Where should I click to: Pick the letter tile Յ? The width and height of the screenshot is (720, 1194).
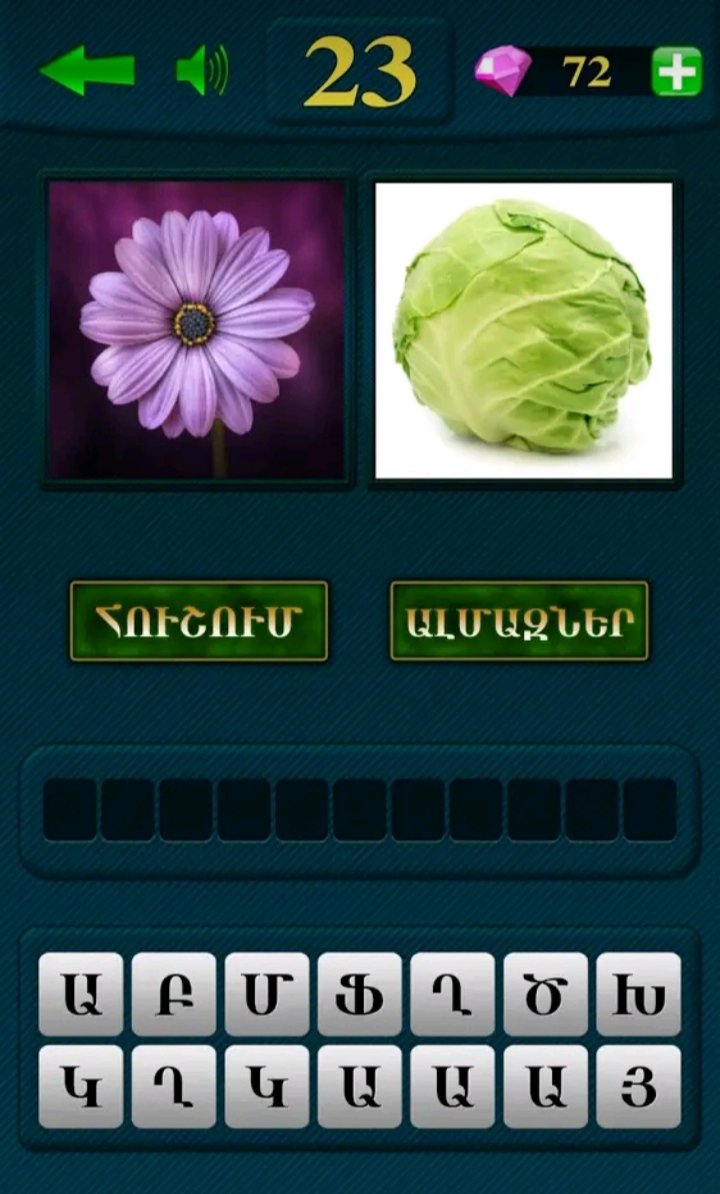tap(638, 1087)
